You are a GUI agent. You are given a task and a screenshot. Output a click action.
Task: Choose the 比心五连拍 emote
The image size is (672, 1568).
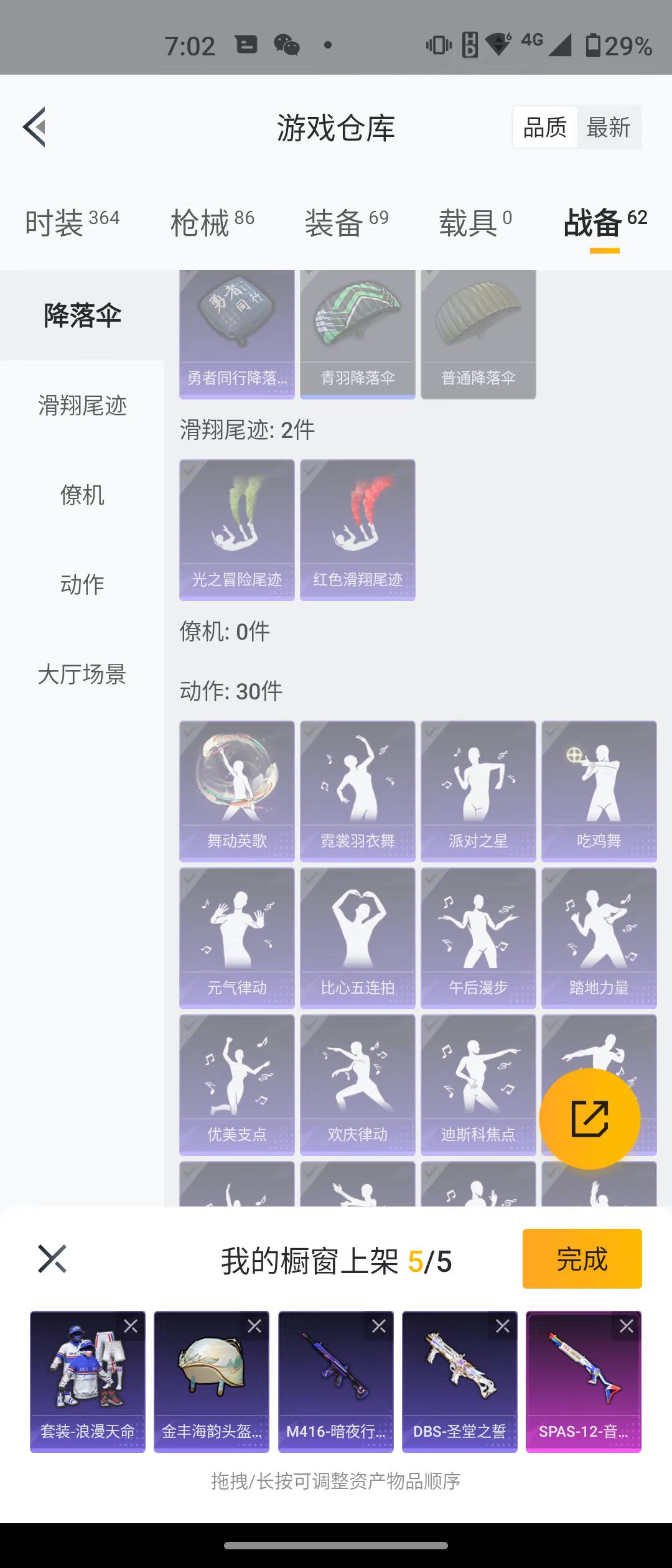point(357,938)
